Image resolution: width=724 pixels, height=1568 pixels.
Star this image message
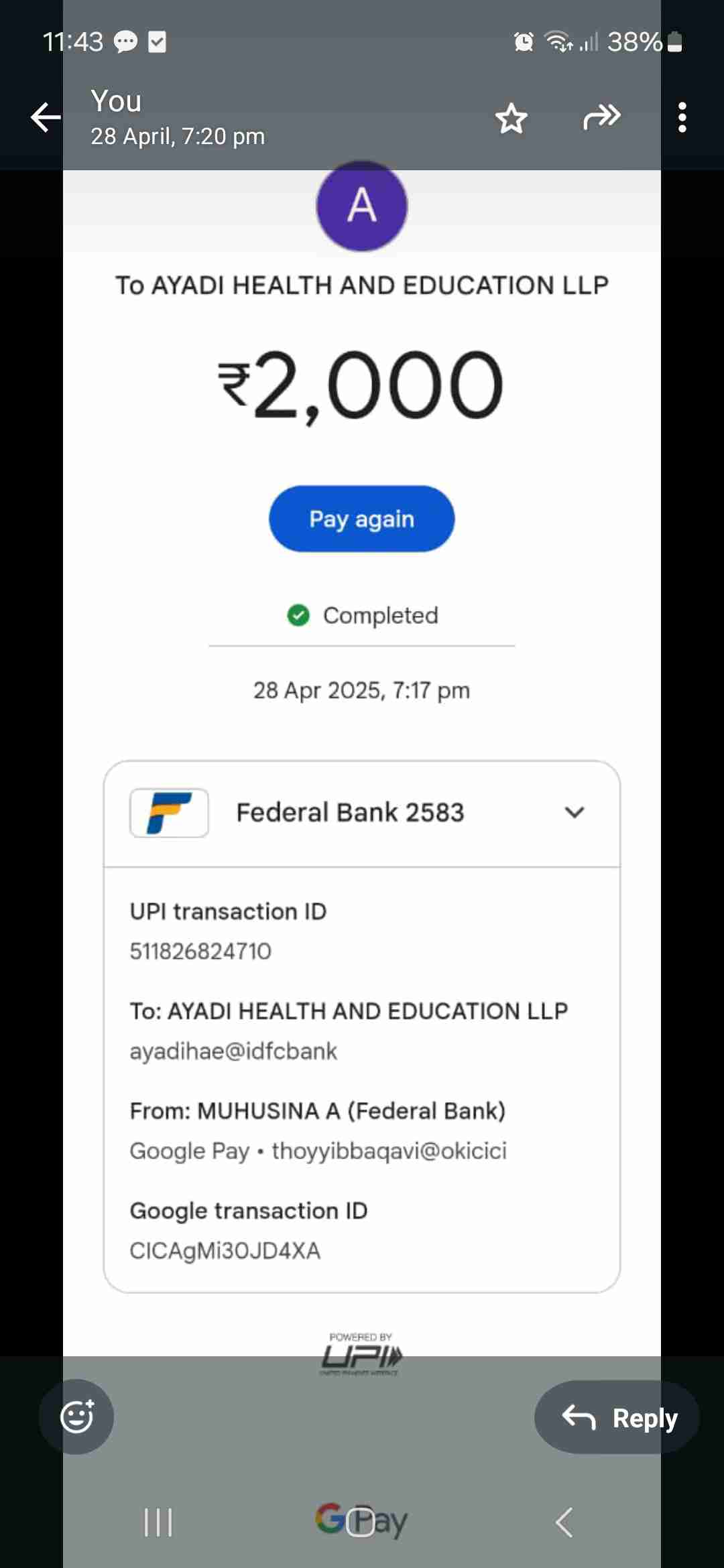[511, 119]
